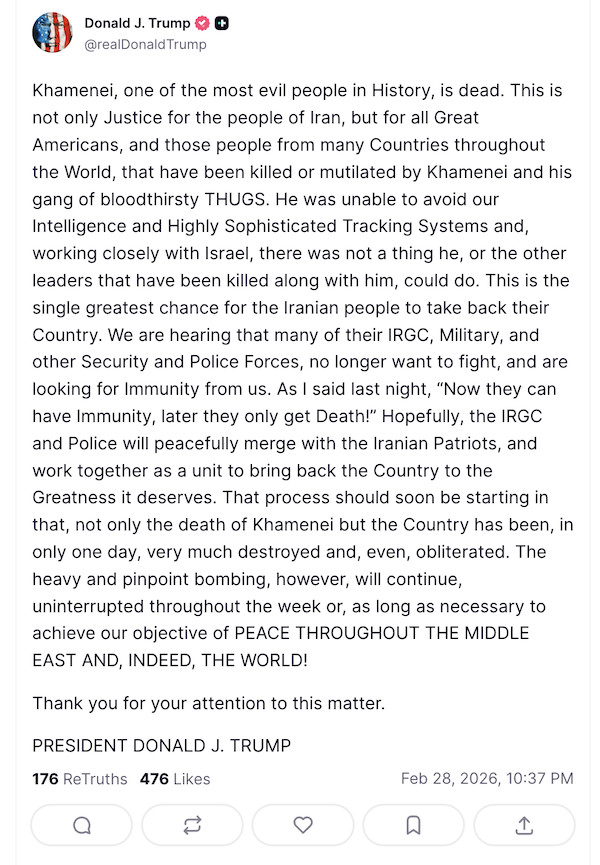View the 176 ReTruths list
This screenshot has width=600, height=865.
pos(80,778)
